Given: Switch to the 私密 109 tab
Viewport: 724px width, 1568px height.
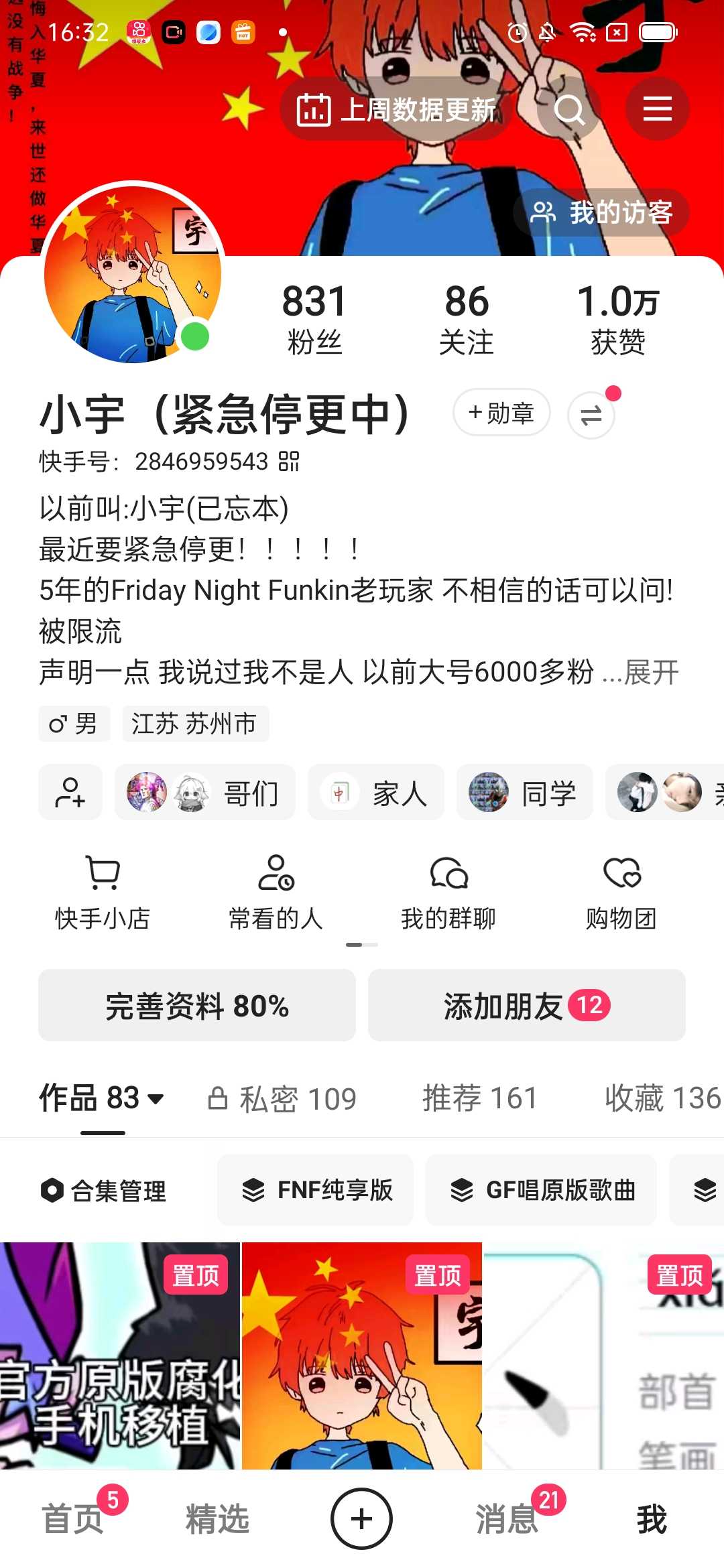Looking at the screenshot, I should point(282,1099).
